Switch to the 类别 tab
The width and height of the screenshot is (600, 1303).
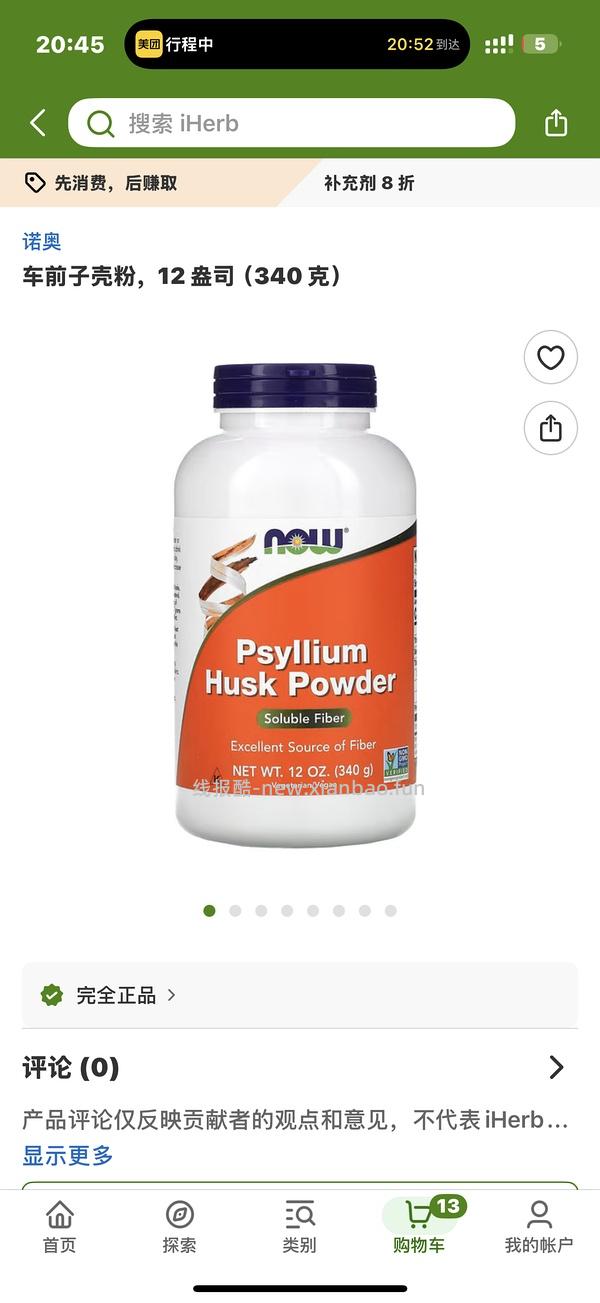299,1227
